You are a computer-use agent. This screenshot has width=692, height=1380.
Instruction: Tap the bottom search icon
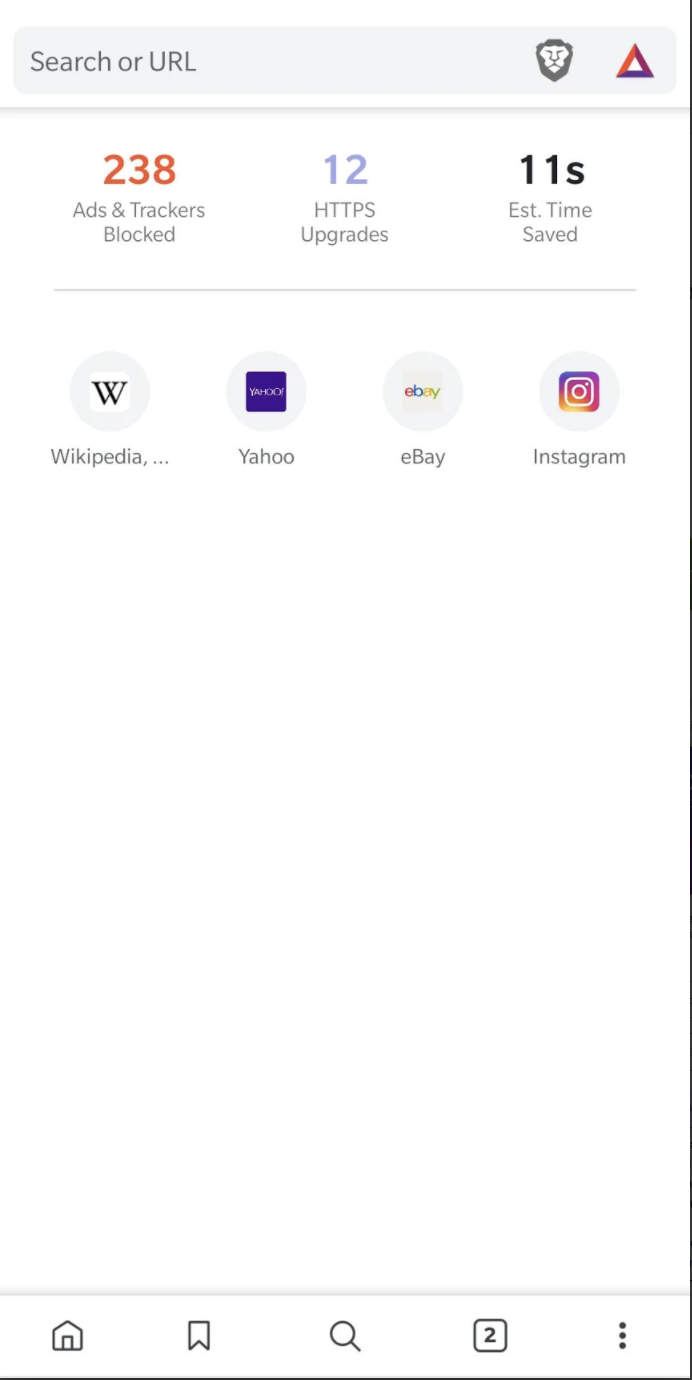(x=345, y=1335)
